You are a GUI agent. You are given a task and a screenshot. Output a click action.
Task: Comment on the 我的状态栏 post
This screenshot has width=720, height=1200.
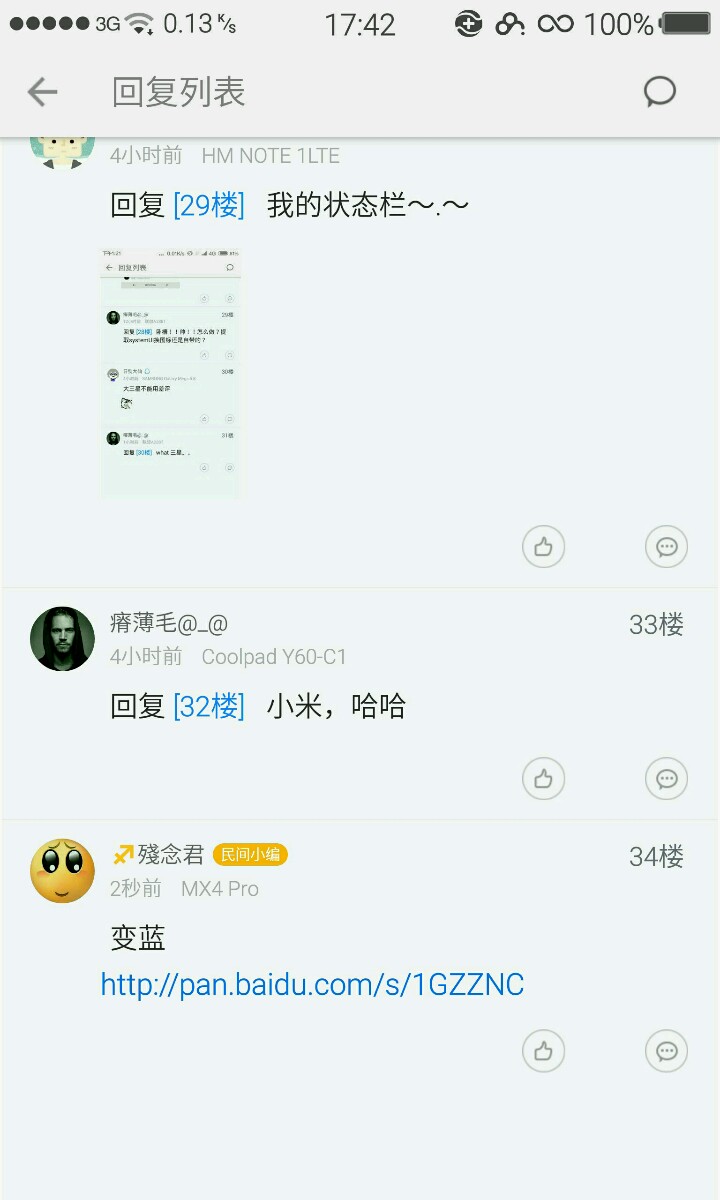point(666,547)
